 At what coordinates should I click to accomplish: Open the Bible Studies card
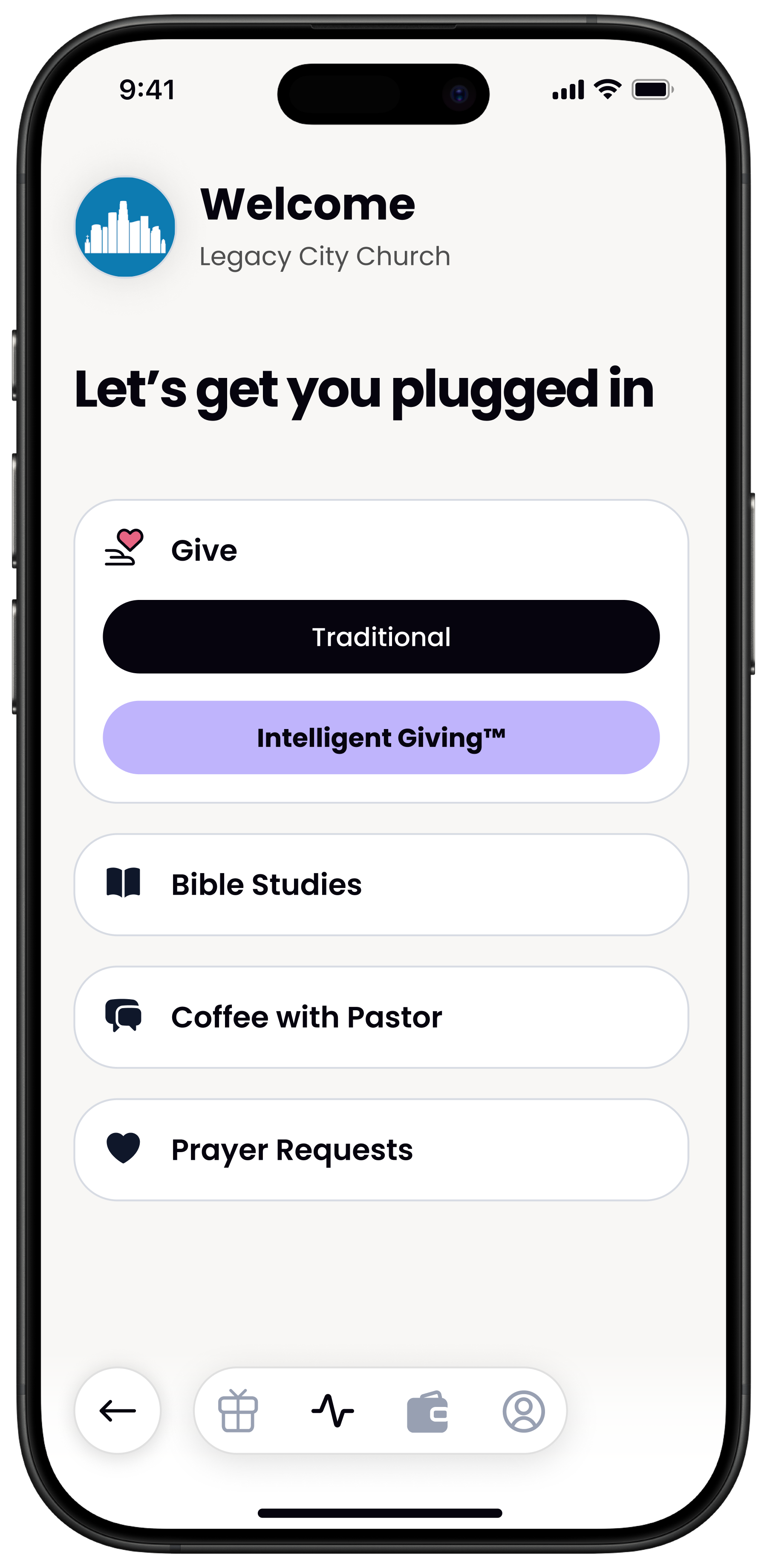click(x=382, y=884)
